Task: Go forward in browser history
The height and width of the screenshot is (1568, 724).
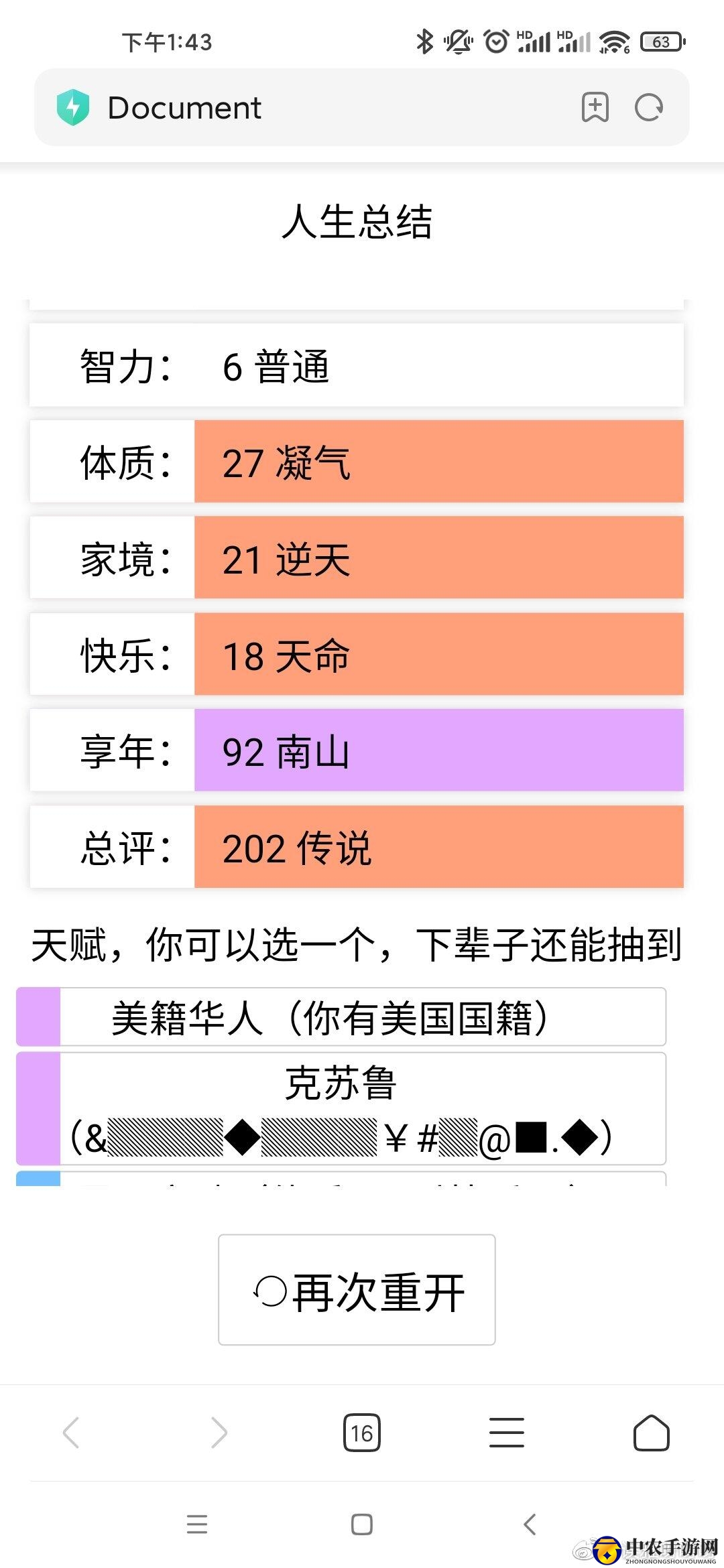Action: point(219,1433)
